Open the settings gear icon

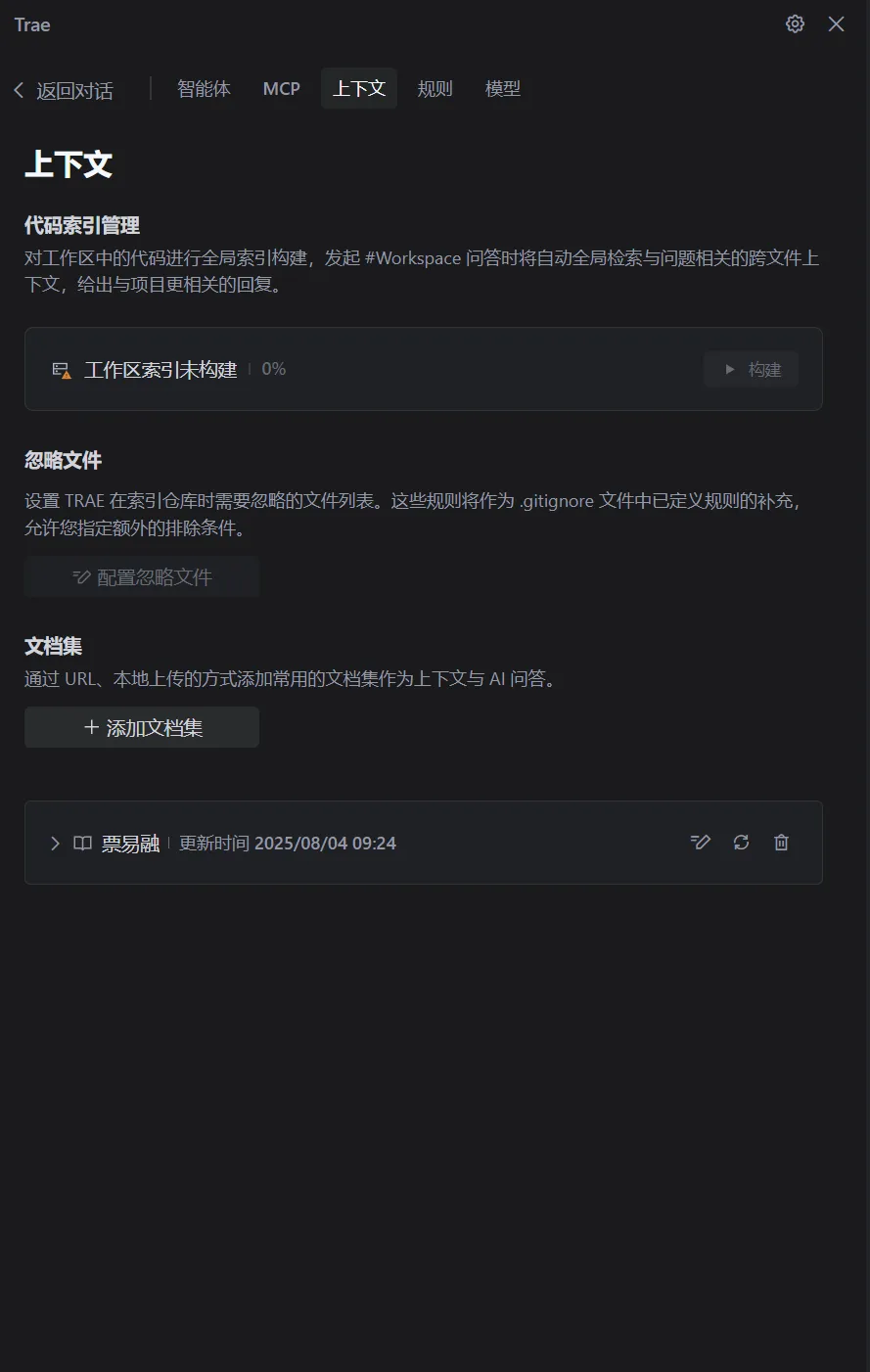point(795,24)
